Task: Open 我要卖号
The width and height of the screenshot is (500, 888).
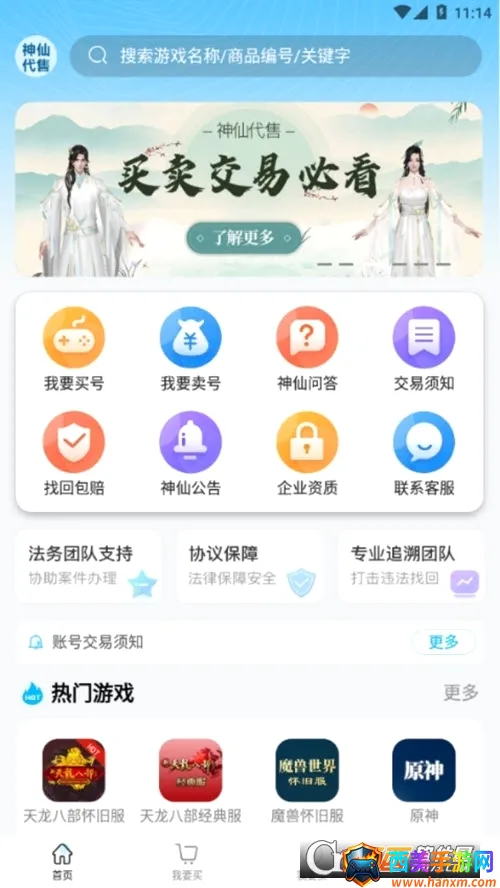Action: point(191,349)
